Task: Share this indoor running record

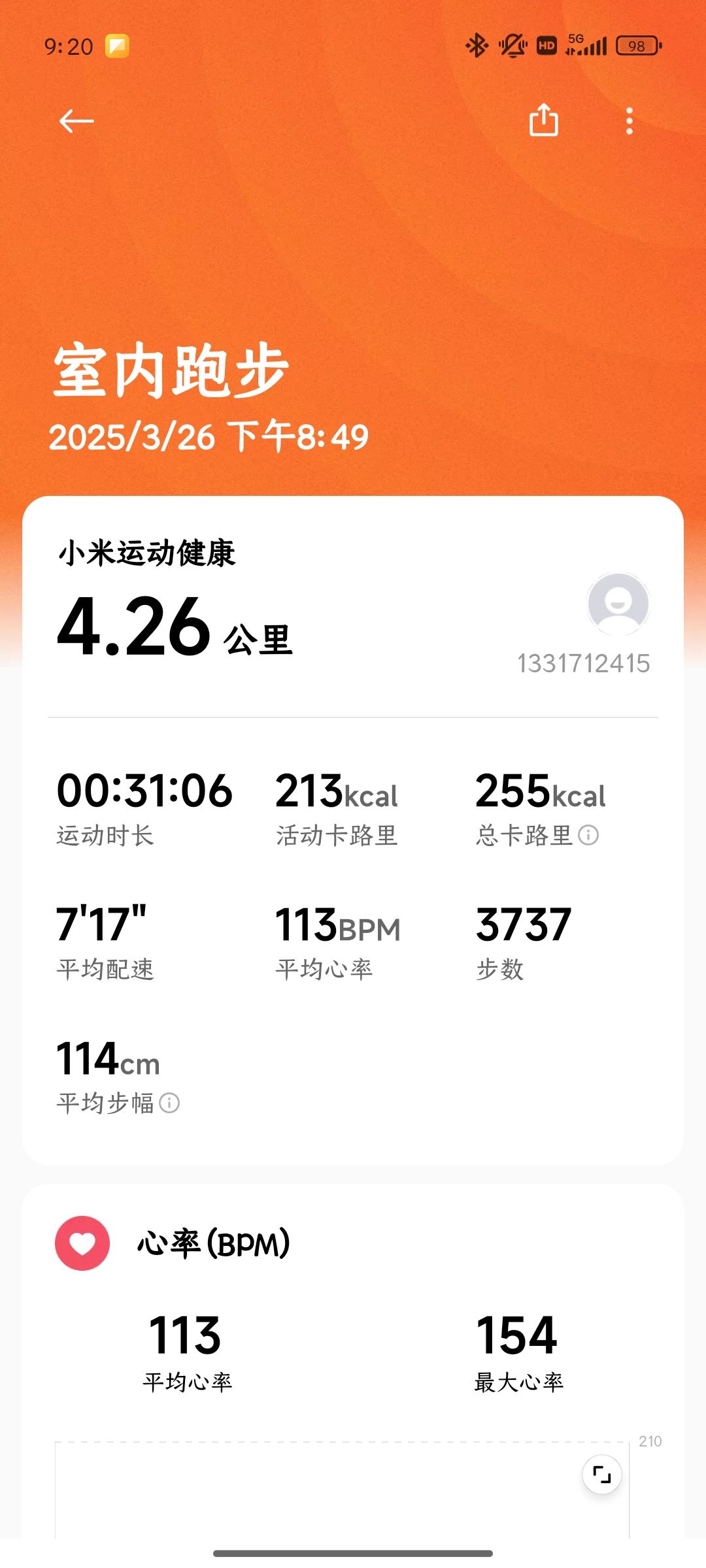Action: 543,120
